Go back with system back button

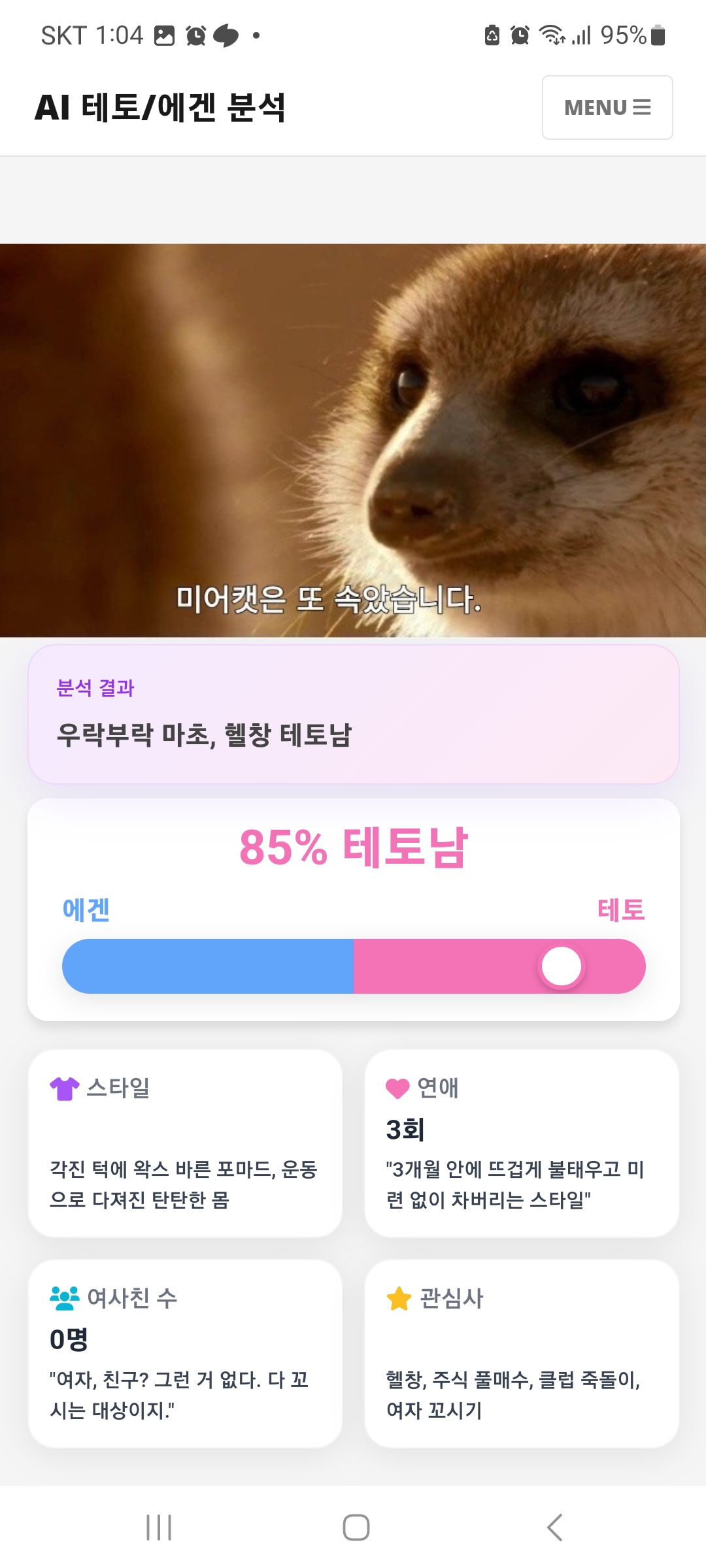click(x=554, y=1527)
